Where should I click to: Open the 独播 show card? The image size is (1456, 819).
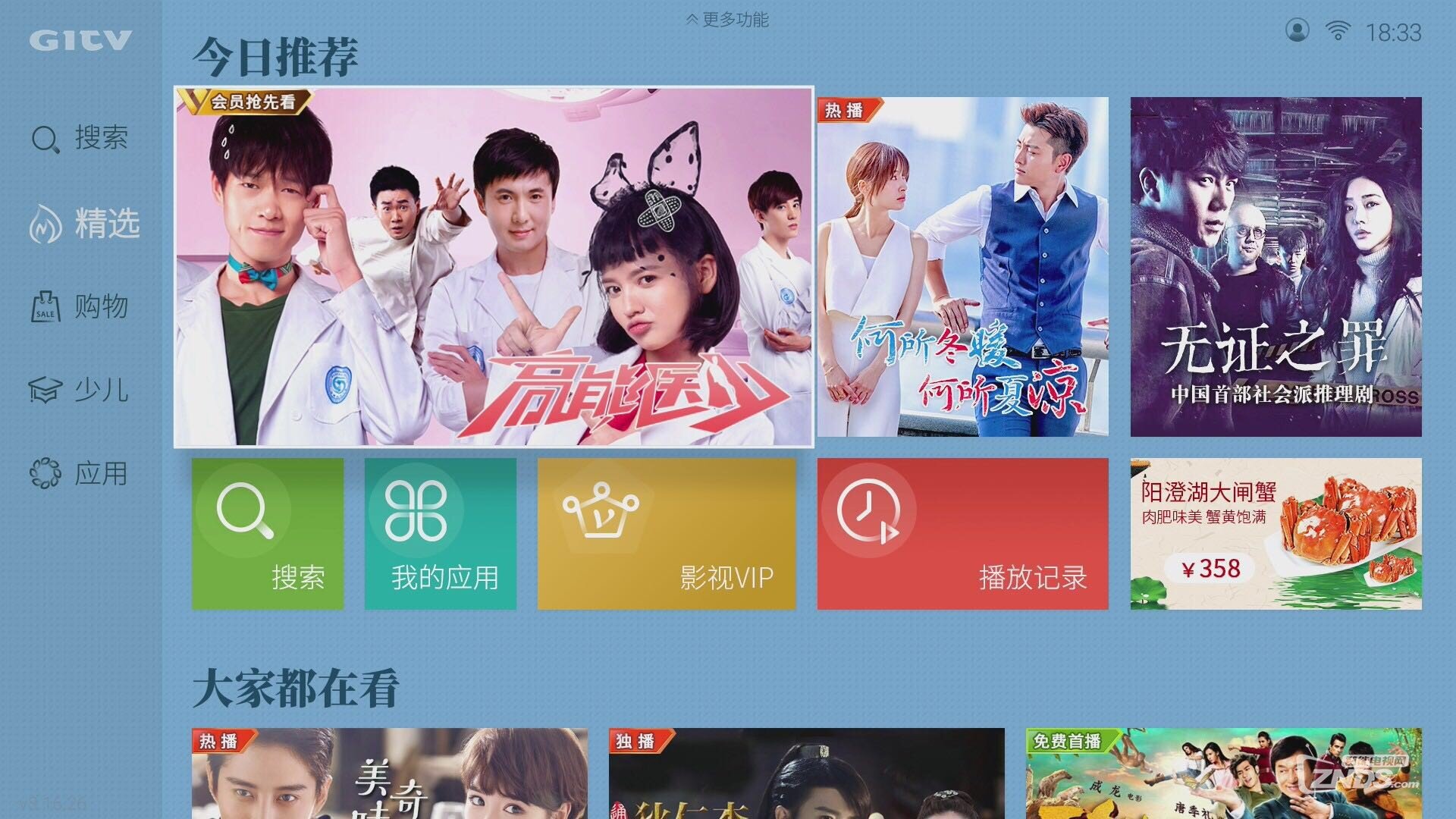[x=806, y=773]
